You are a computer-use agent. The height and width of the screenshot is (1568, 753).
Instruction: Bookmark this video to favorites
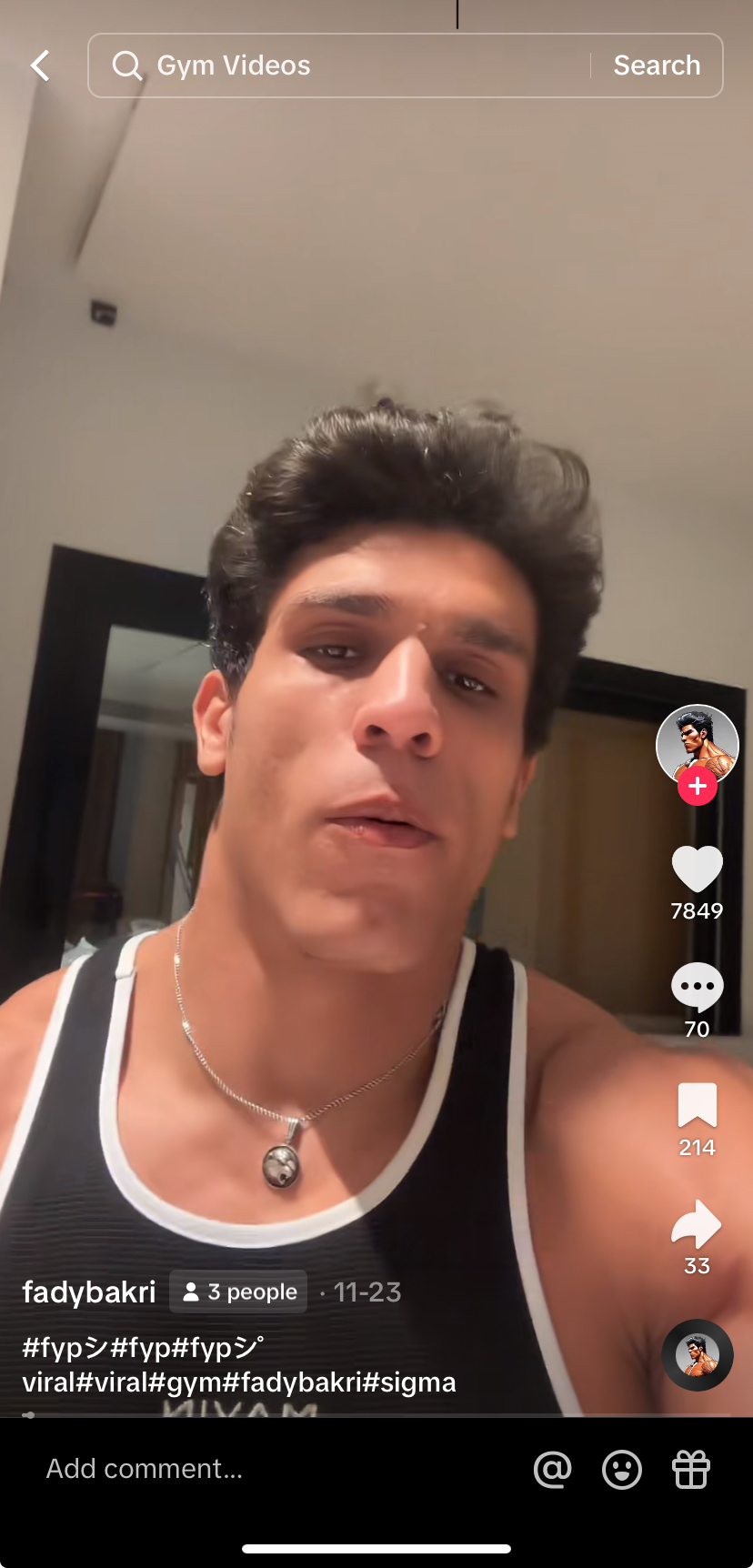pyautogui.click(x=697, y=1106)
